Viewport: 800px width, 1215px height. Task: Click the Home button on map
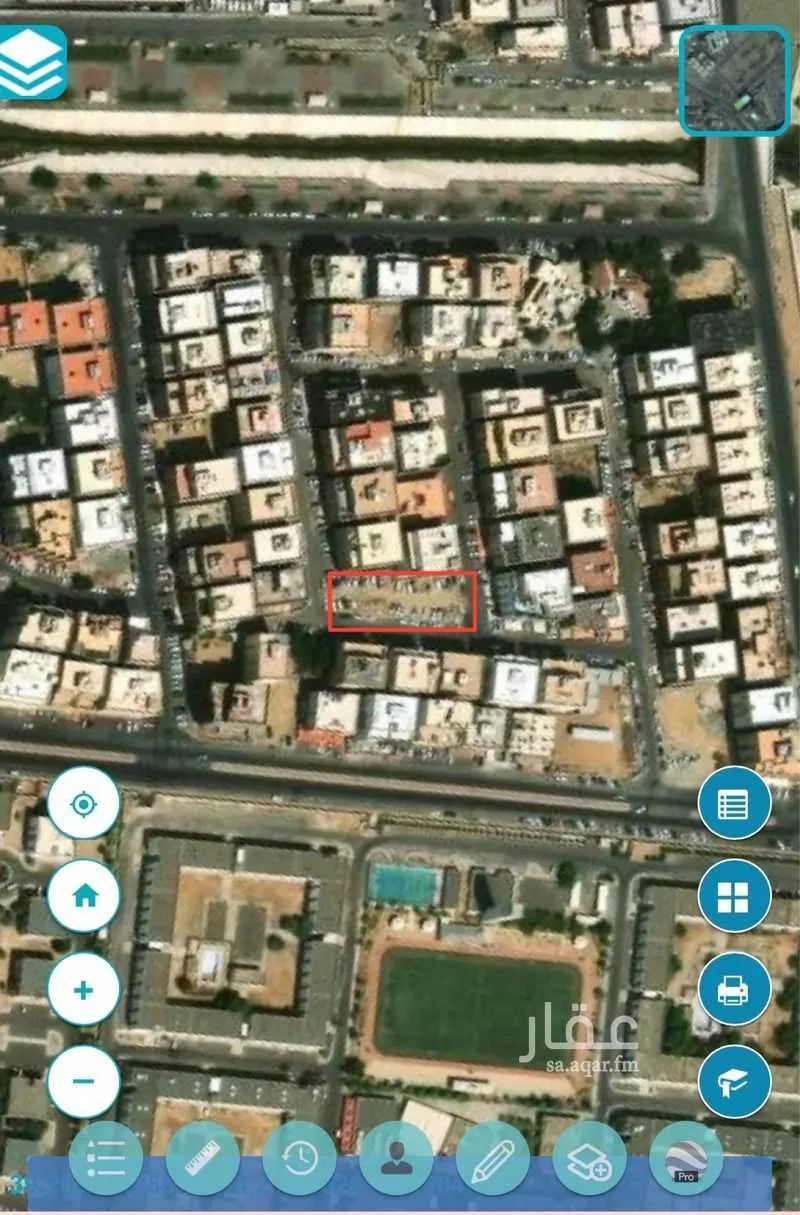point(82,897)
